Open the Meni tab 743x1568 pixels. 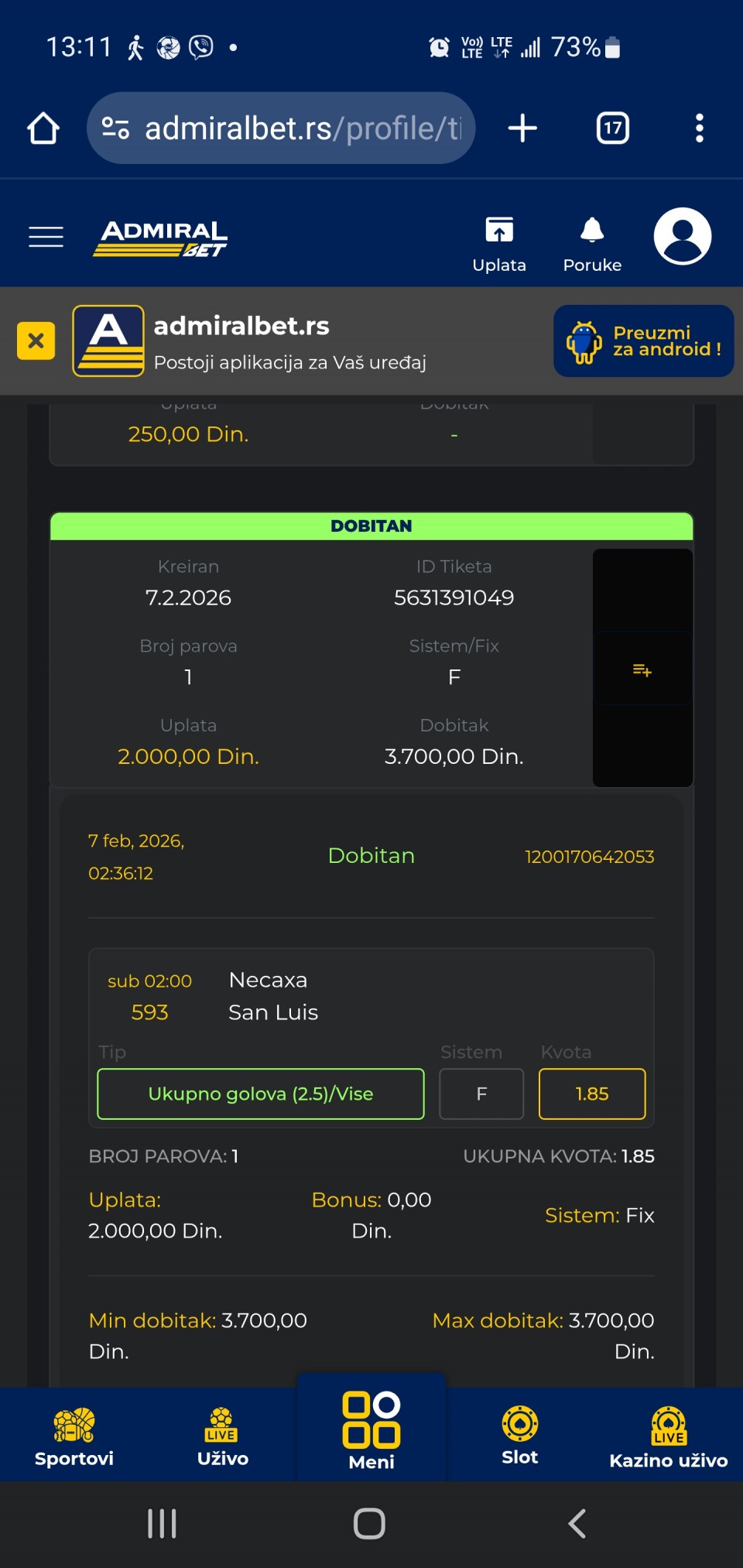tap(371, 1430)
